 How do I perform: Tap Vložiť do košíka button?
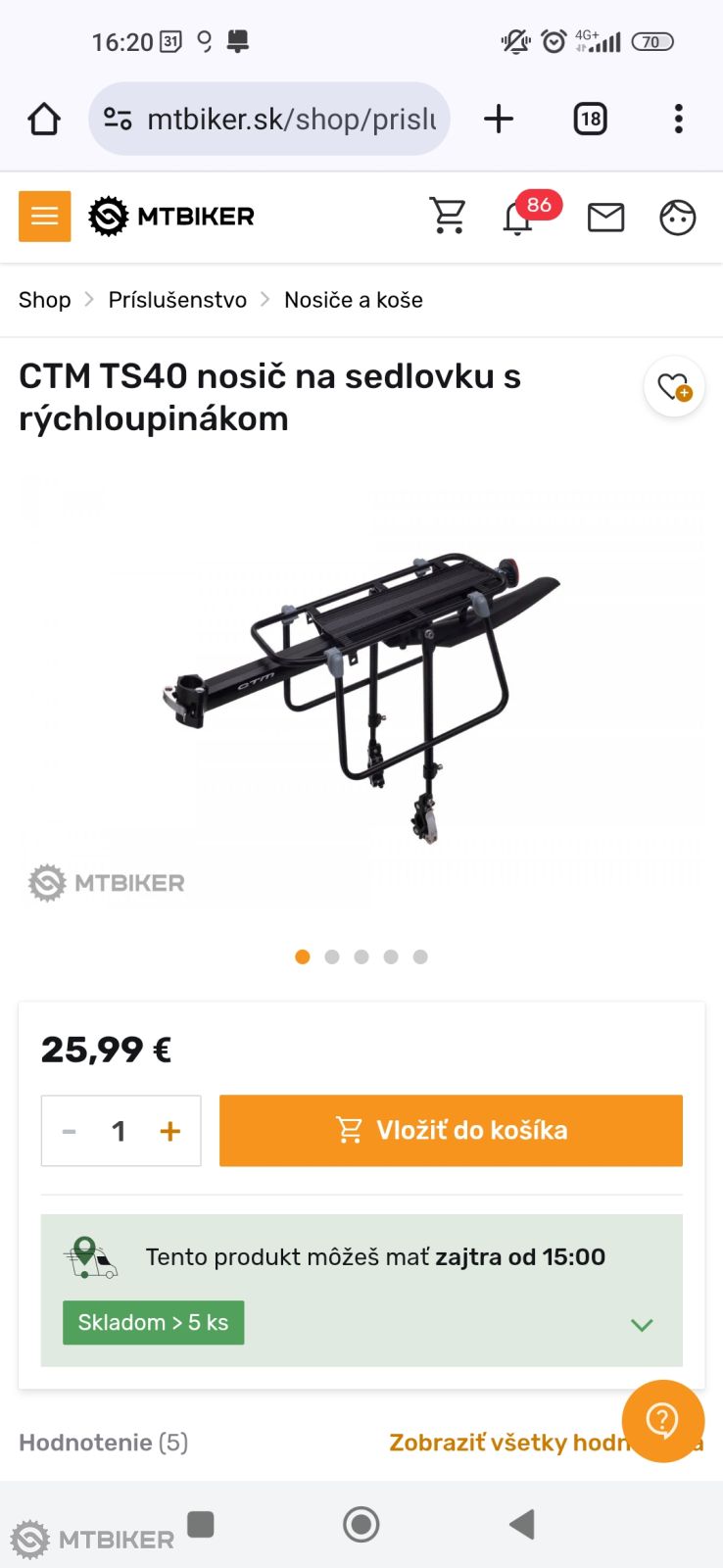(451, 1130)
